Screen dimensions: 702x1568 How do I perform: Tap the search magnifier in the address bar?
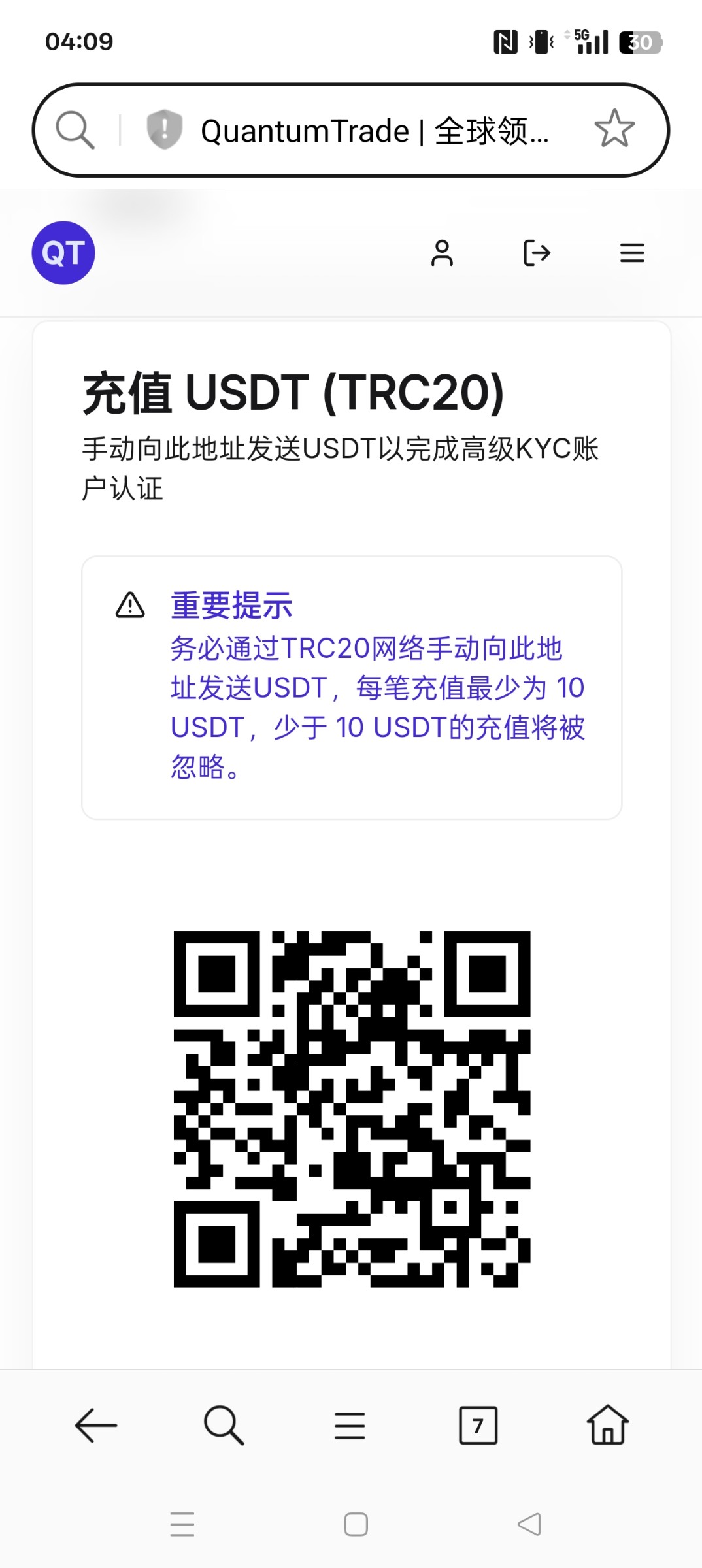tap(75, 130)
